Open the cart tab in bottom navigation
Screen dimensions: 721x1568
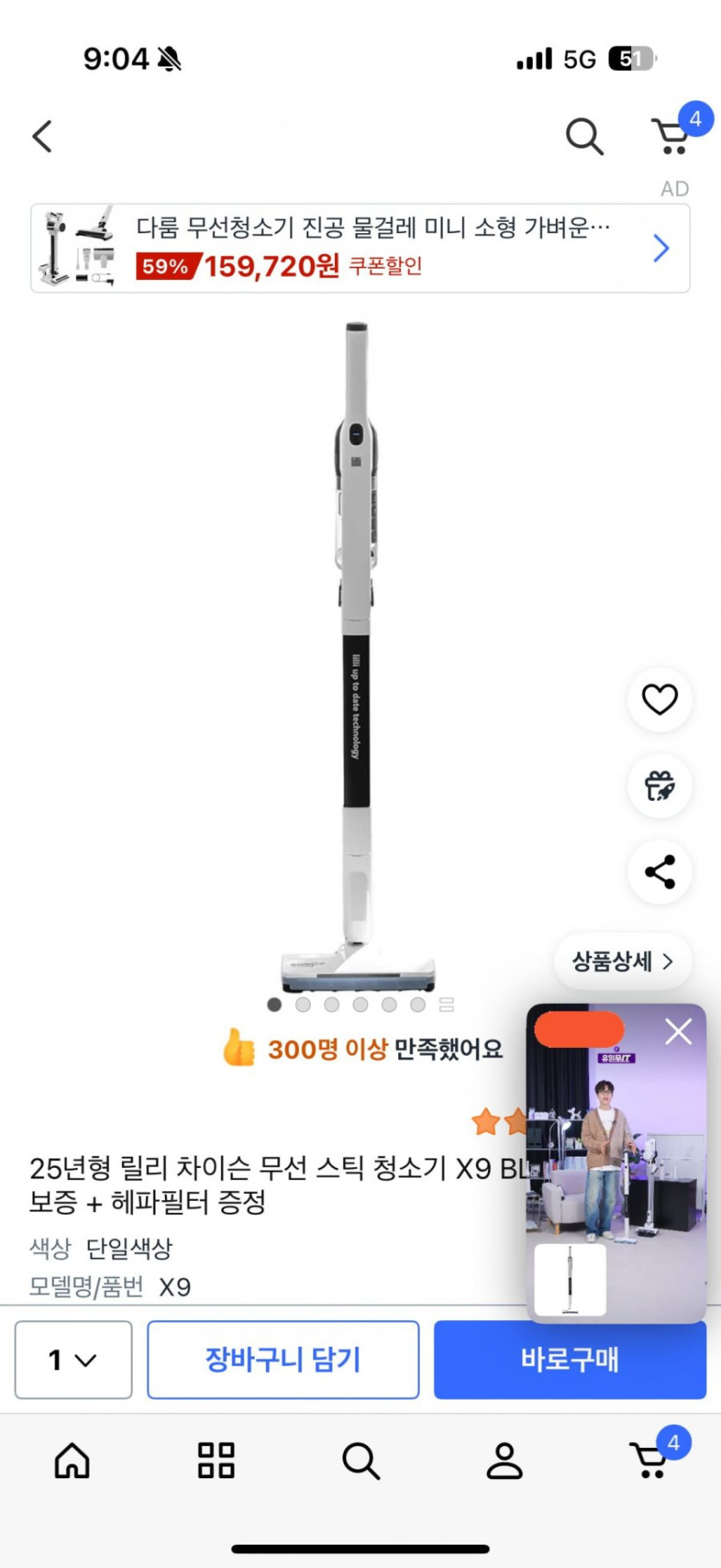pyautogui.click(x=649, y=1462)
